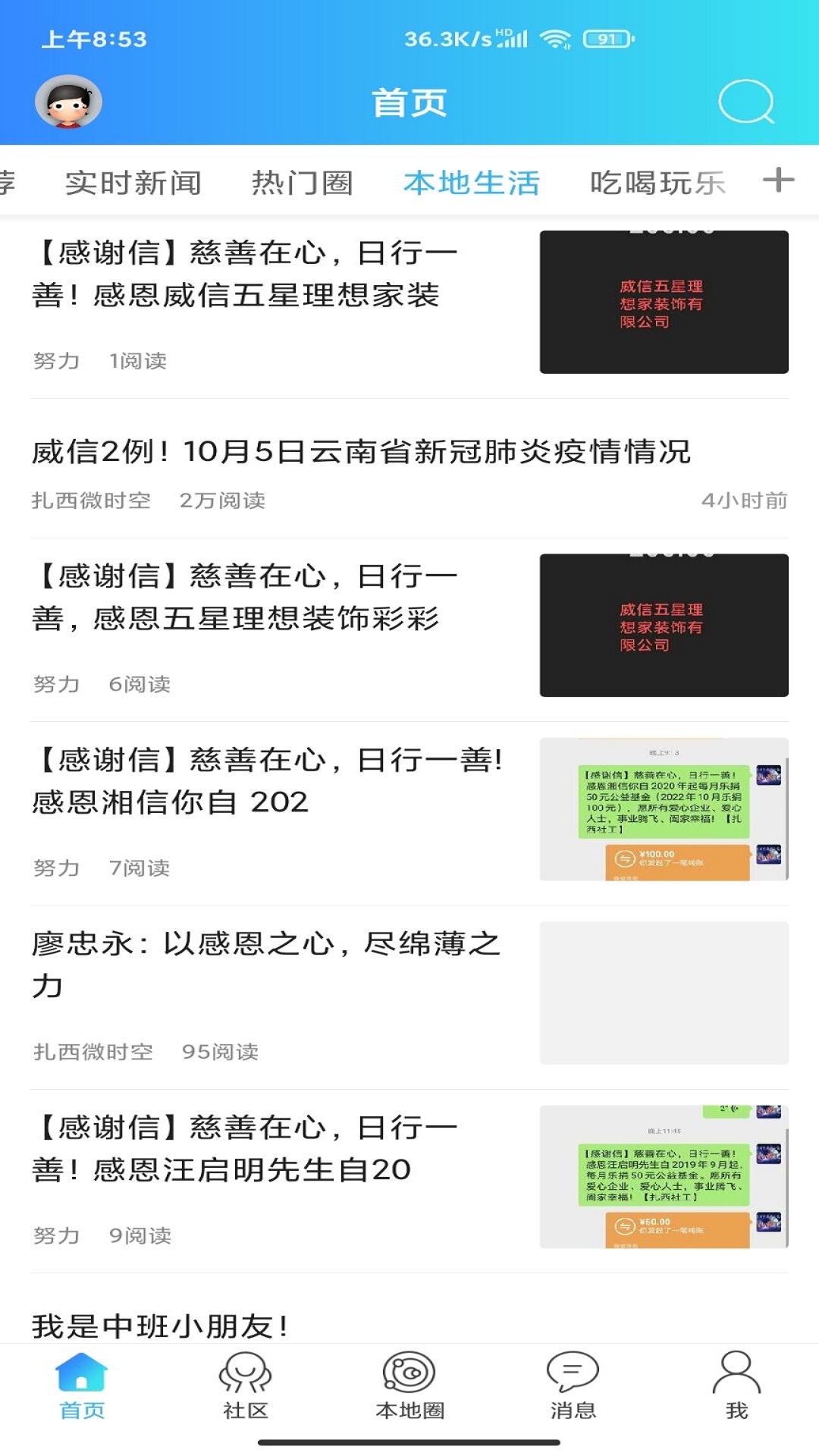The image size is (819, 1456).
Task: Open 威信2例 10月5日云南省疫情 article
Action: point(361,452)
